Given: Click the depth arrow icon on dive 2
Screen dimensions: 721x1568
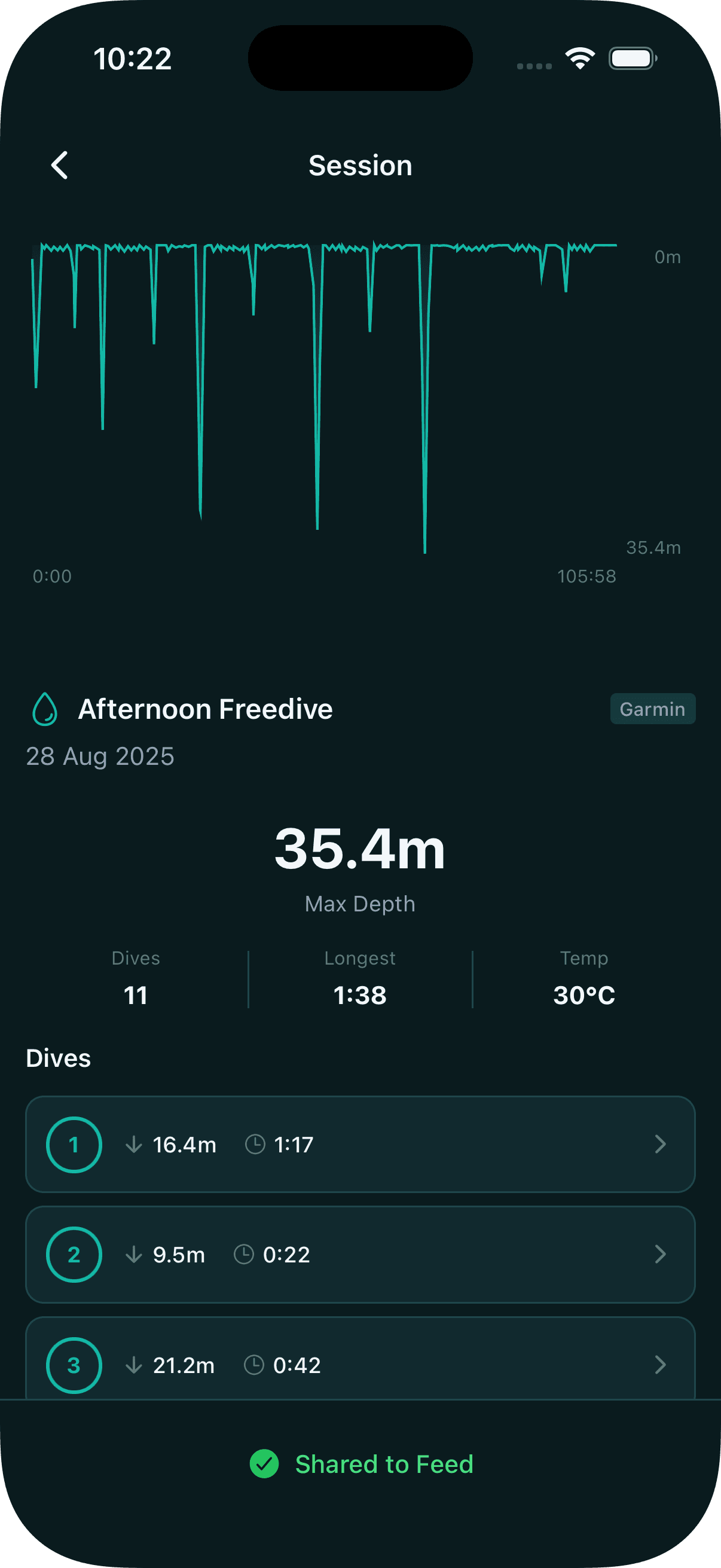Looking at the screenshot, I should [x=135, y=1254].
